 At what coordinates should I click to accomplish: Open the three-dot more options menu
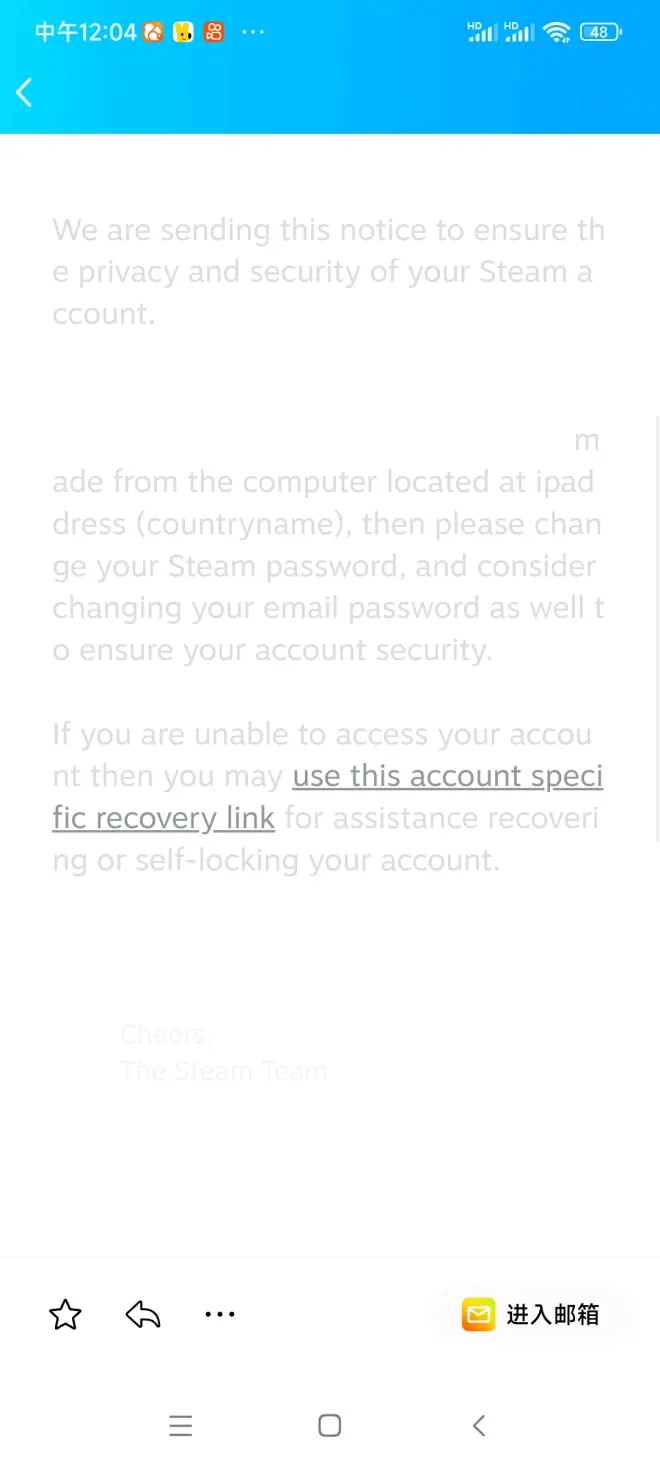click(220, 1314)
